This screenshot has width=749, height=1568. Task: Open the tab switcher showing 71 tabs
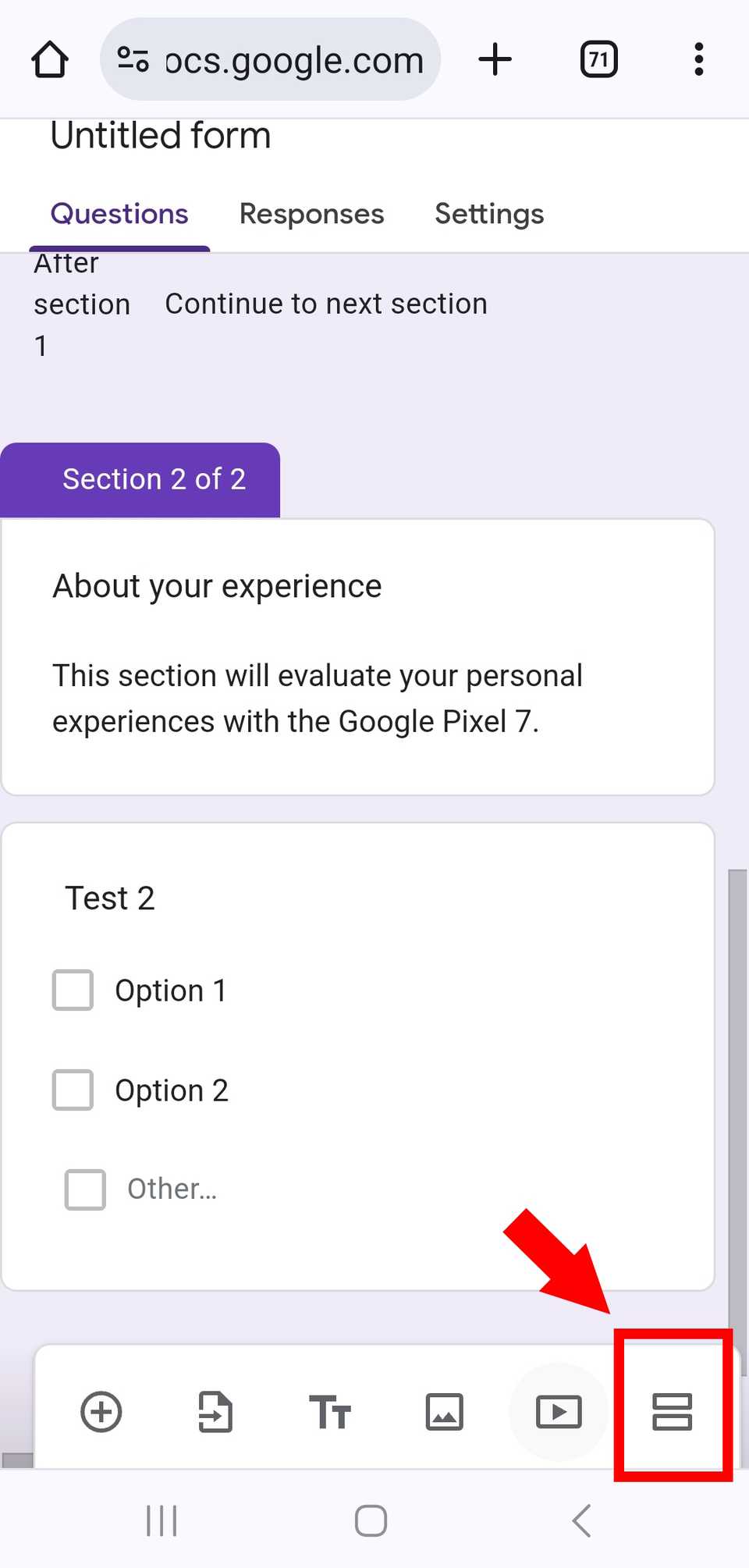click(x=598, y=59)
